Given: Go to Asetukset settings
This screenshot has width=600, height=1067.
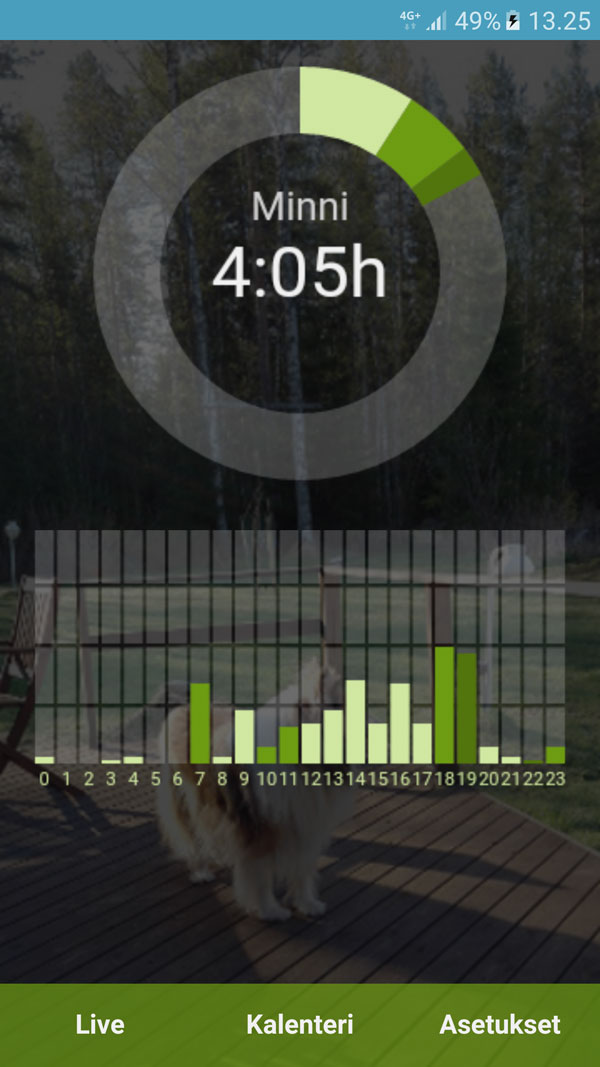Looking at the screenshot, I should click(x=499, y=1025).
